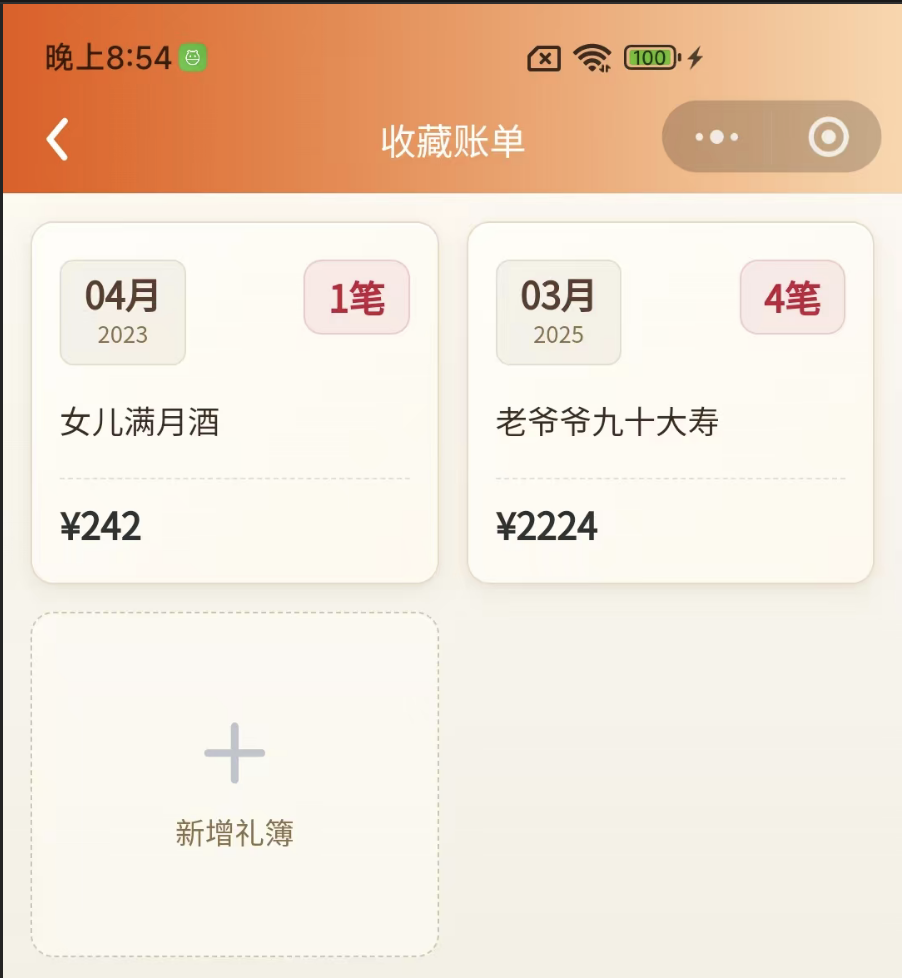
Task: Tap the Wi-Fi icon in the status bar
Action: coord(594,58)
